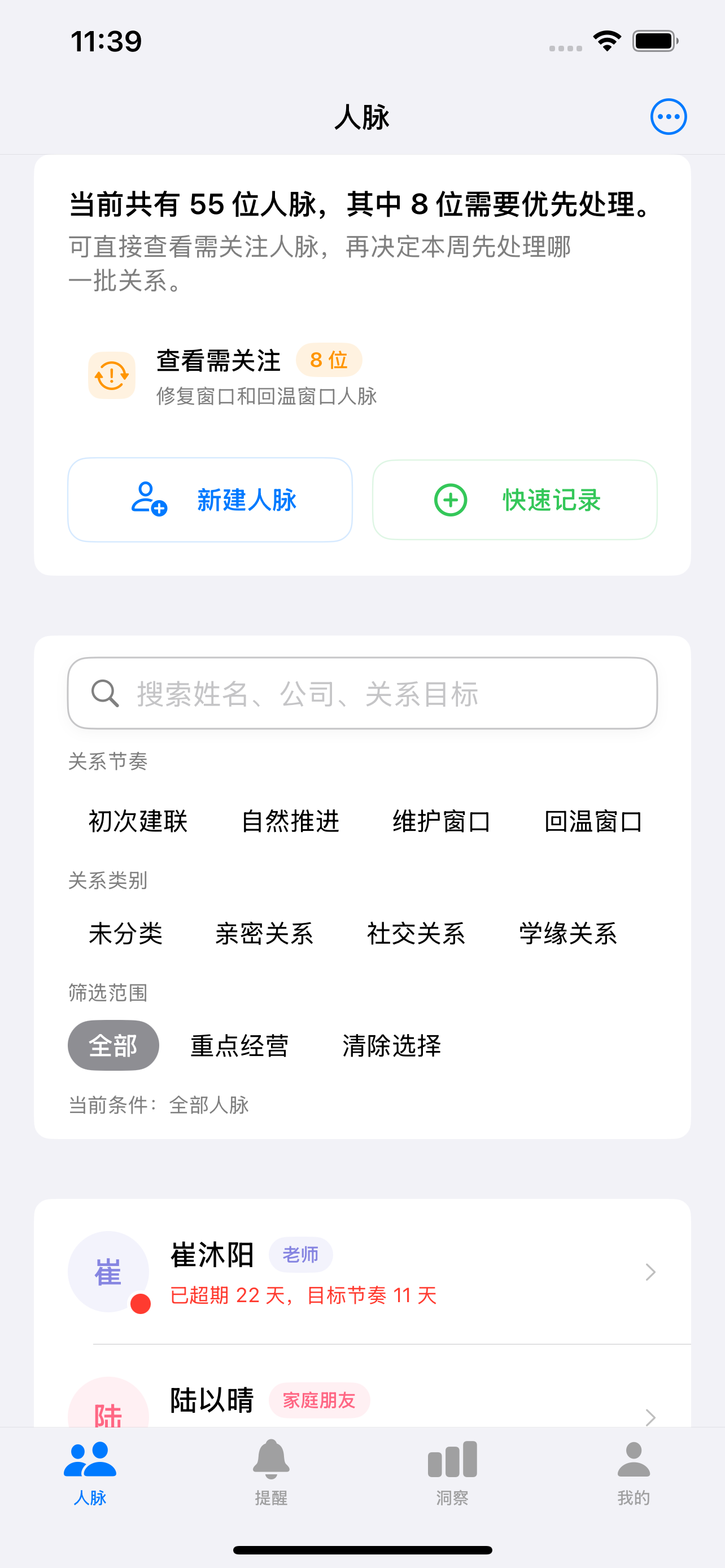Viewport: 725px width, 1568px height.
Task: Tap the search input field
Action: coord(362,693)
